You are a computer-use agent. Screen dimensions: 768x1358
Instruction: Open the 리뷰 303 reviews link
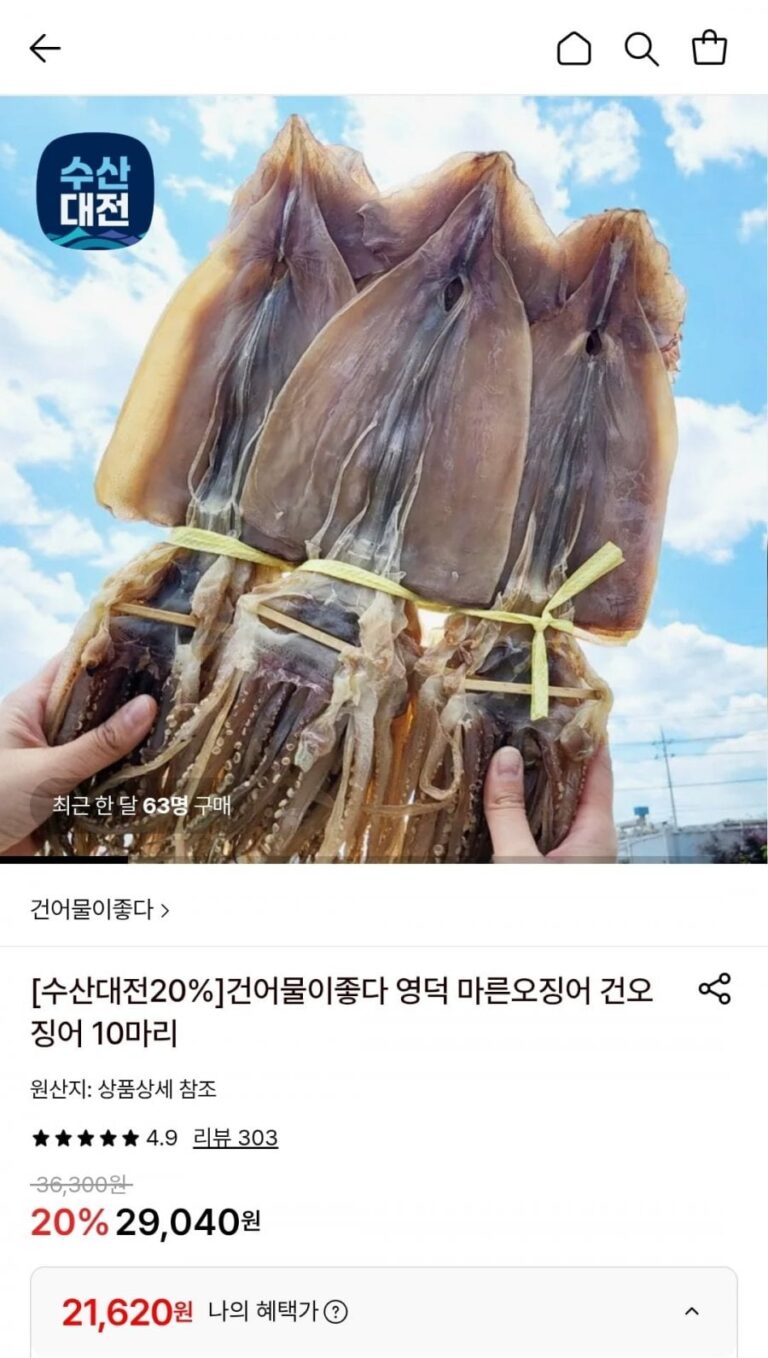pyautogui.click(x=235, y=1138)
